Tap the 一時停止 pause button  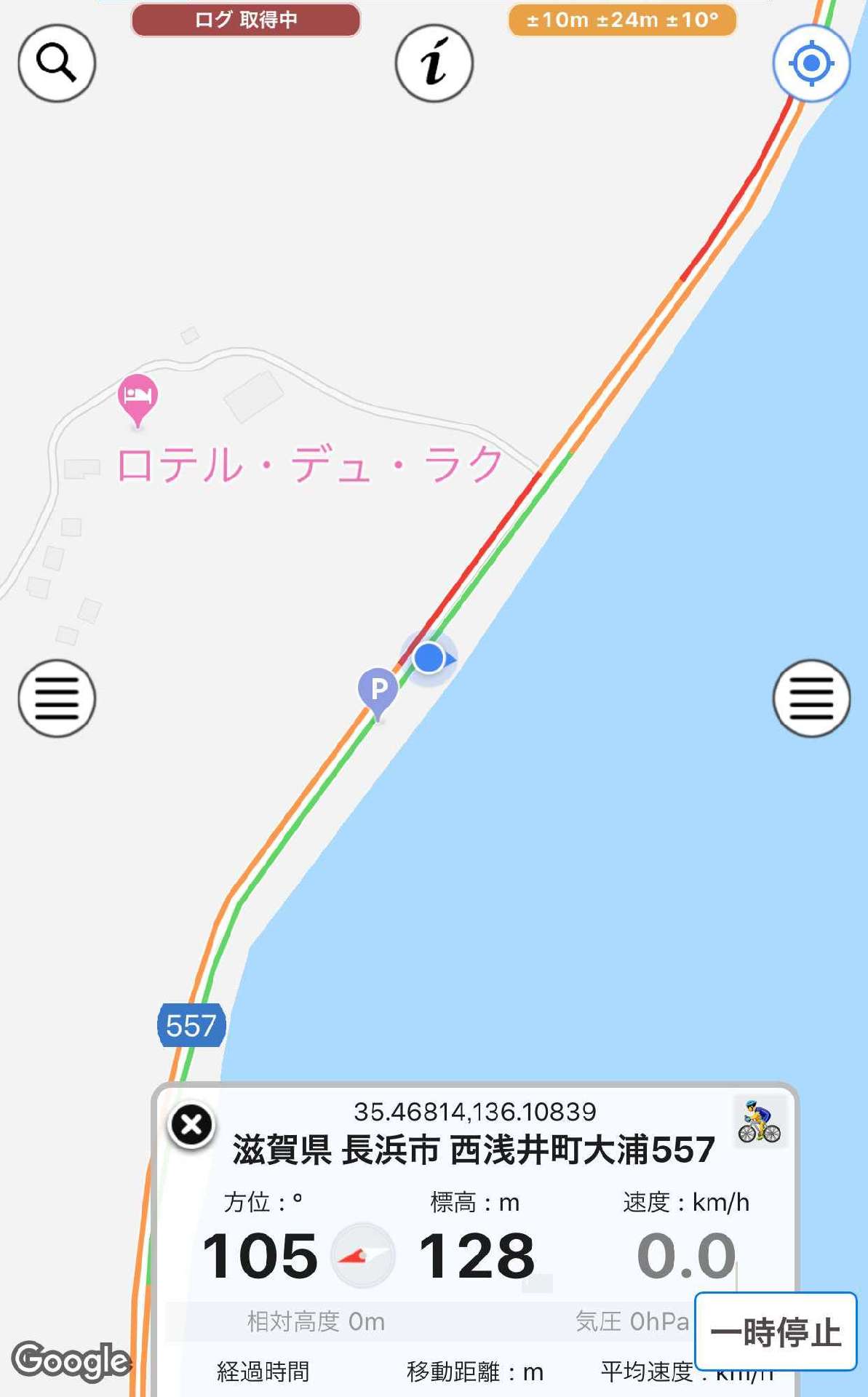776,1332
